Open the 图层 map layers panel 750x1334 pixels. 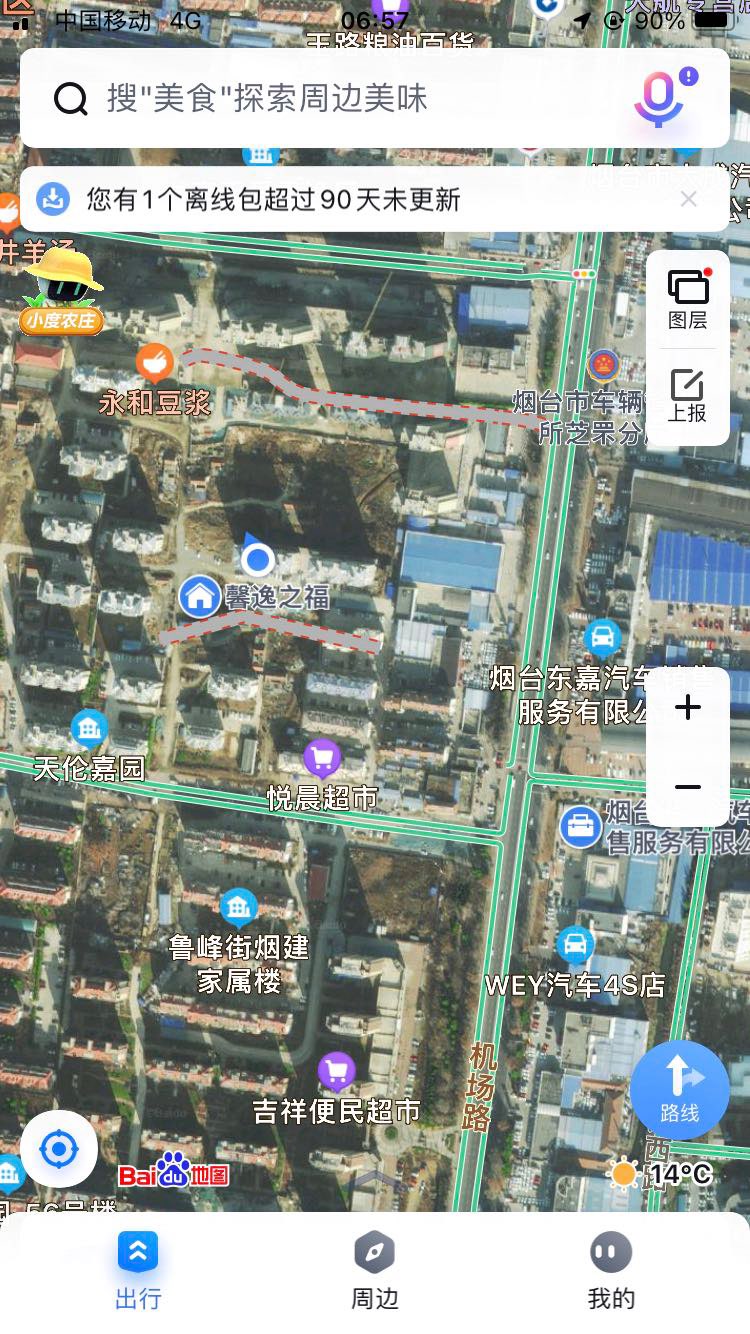point(687,299)
